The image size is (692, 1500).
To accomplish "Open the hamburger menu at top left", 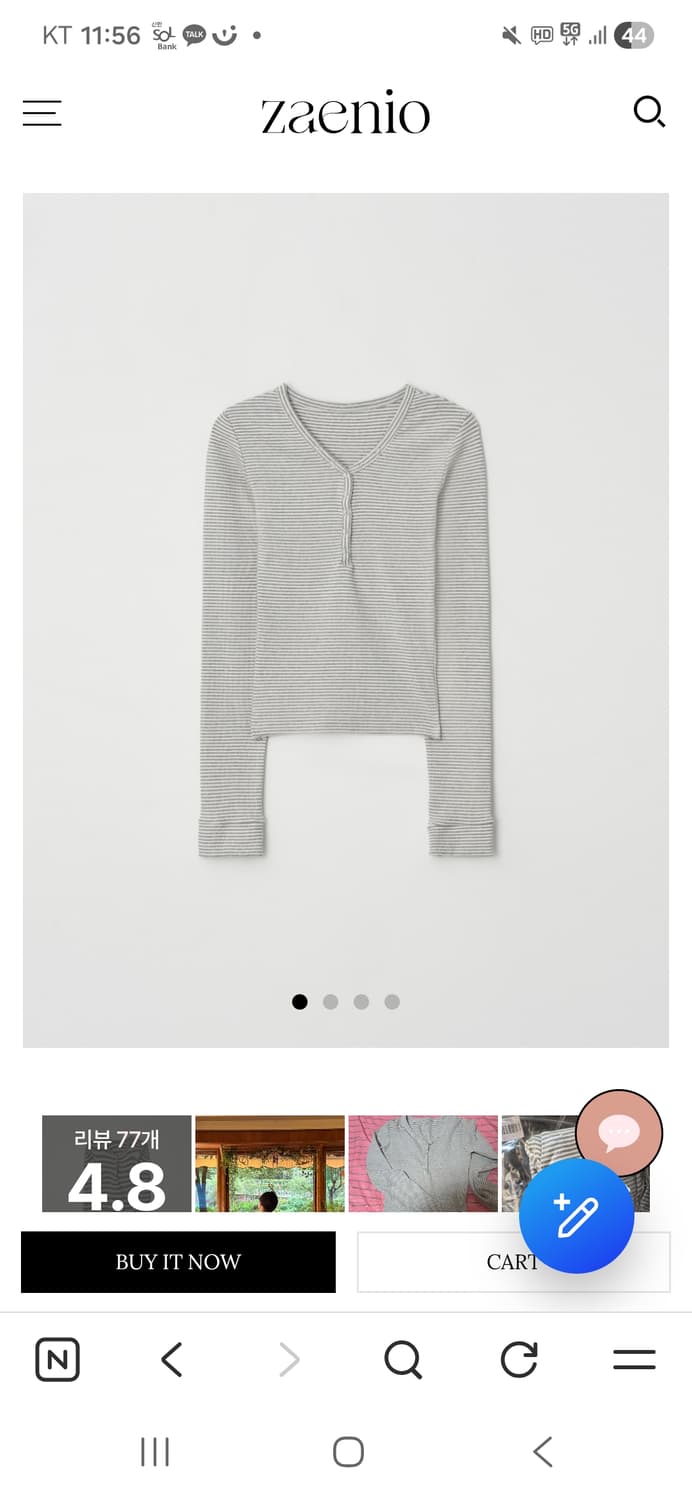I will [x=42, y=113].
